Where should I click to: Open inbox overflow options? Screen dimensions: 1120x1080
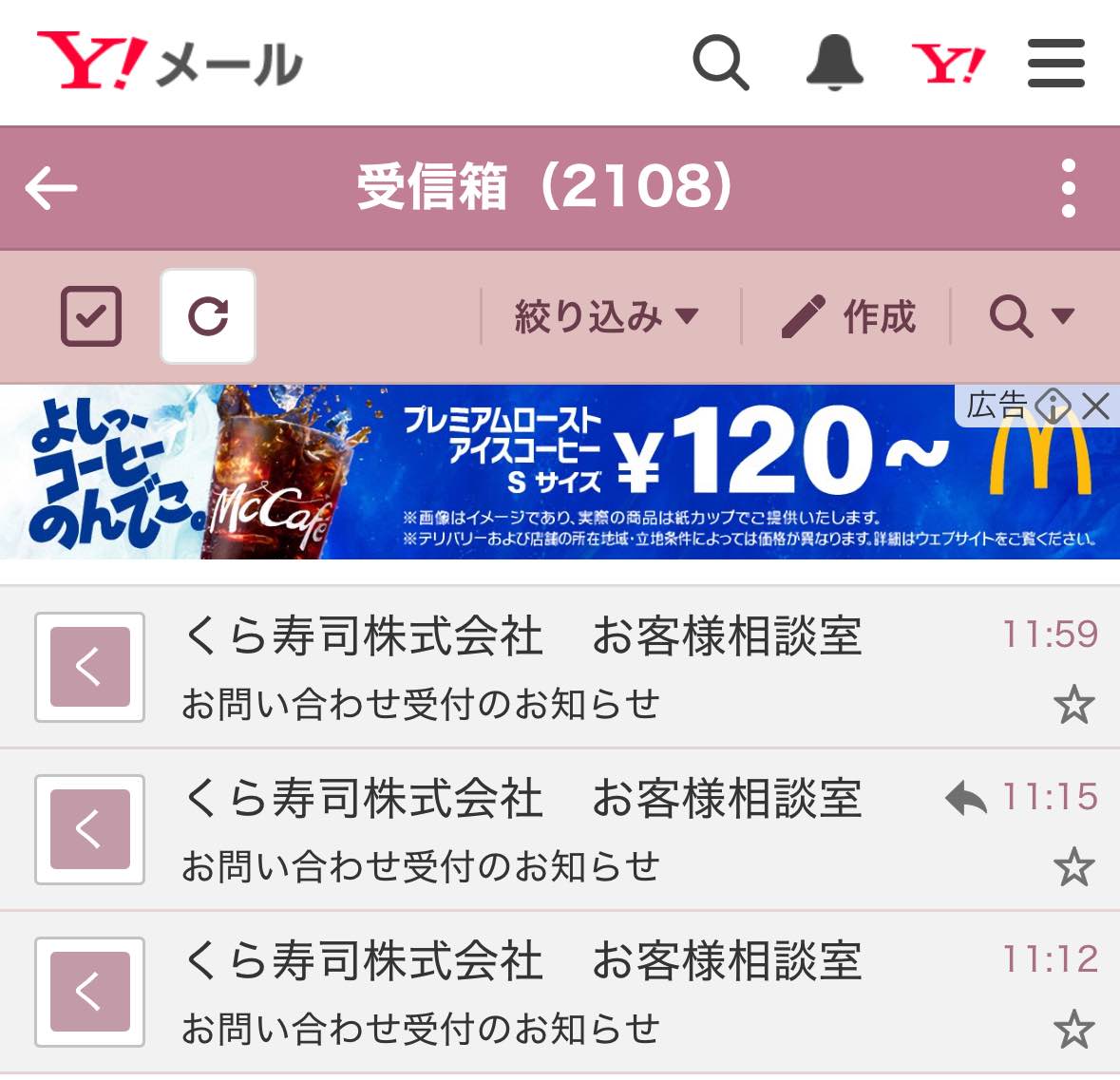pyautogui.click(x=1068, y=187)
